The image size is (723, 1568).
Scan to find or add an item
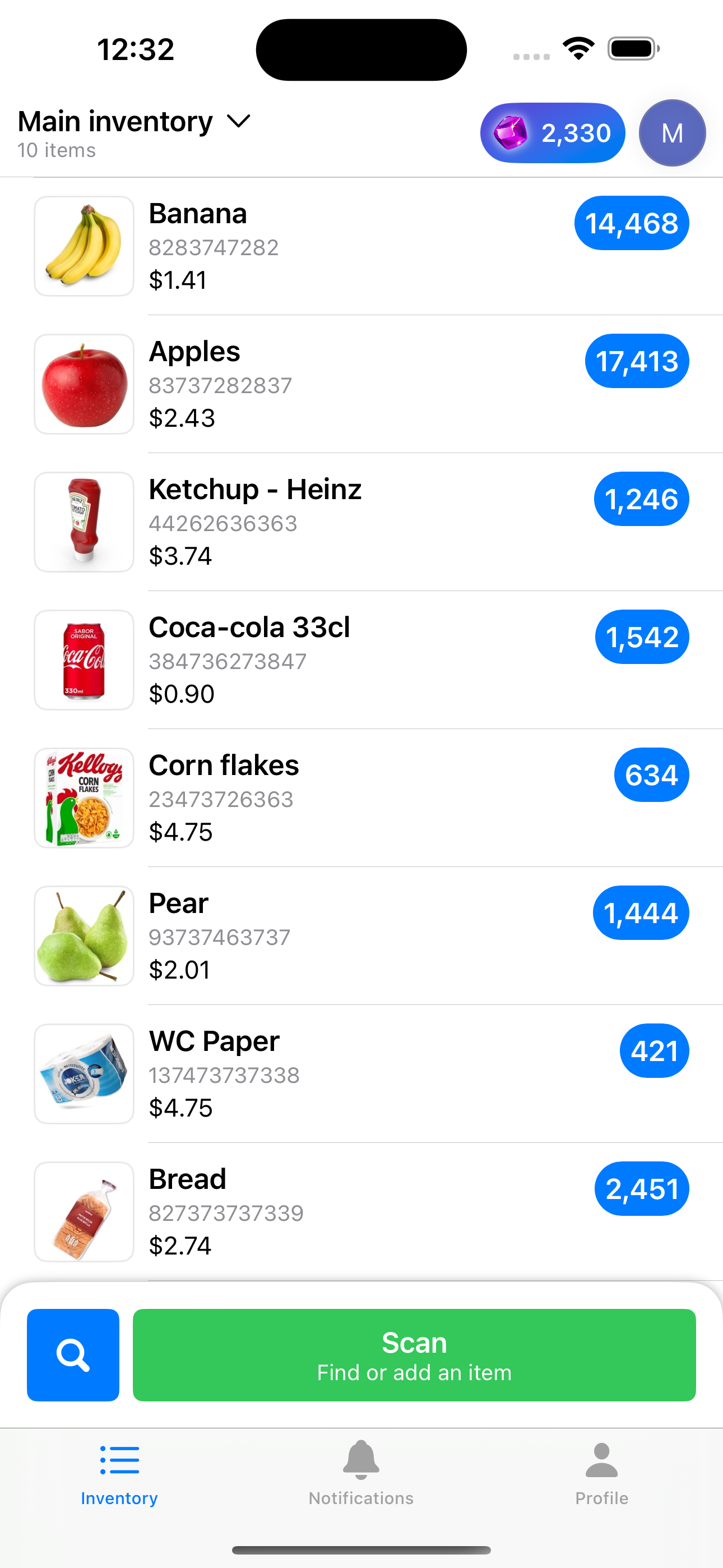pyautogui.click(x=414, y=1355)
